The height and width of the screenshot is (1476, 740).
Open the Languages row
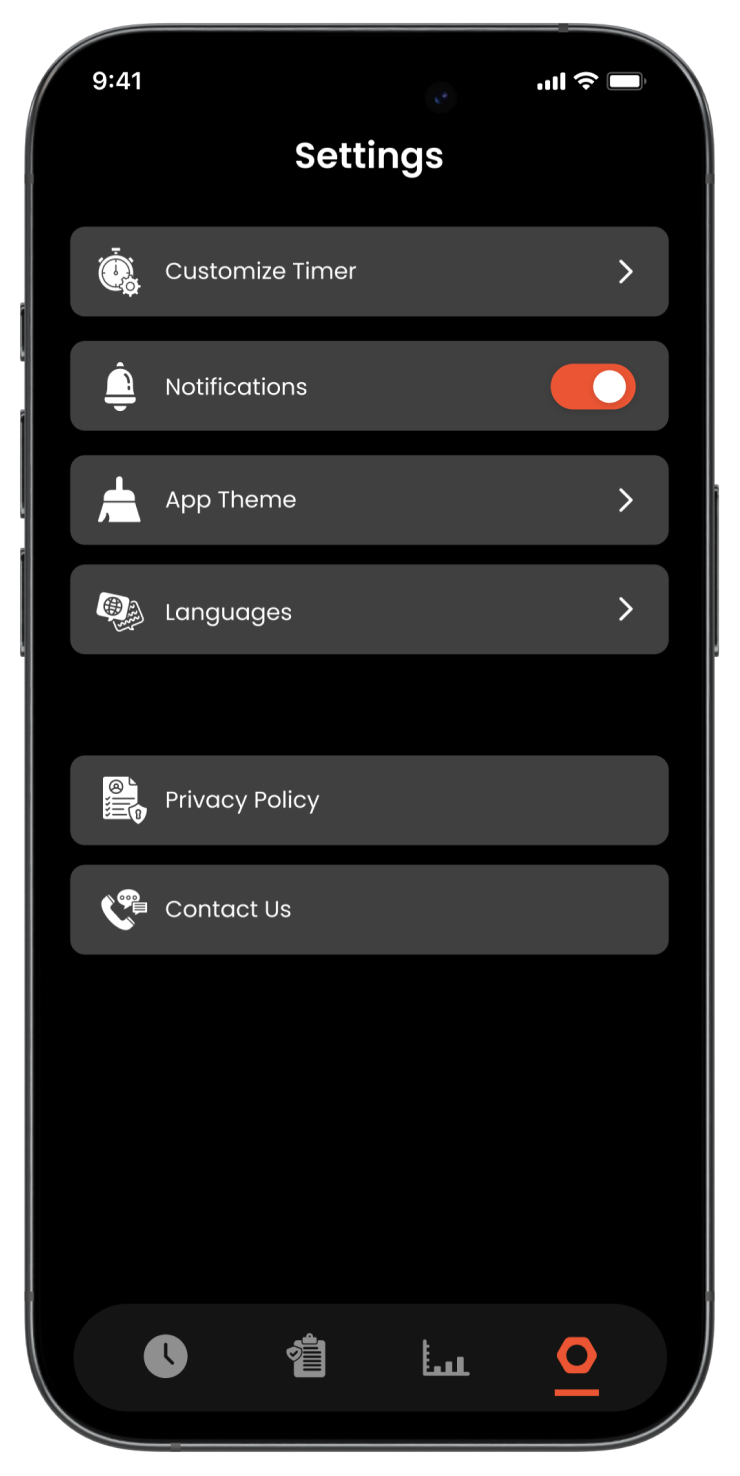coord(369,610)
